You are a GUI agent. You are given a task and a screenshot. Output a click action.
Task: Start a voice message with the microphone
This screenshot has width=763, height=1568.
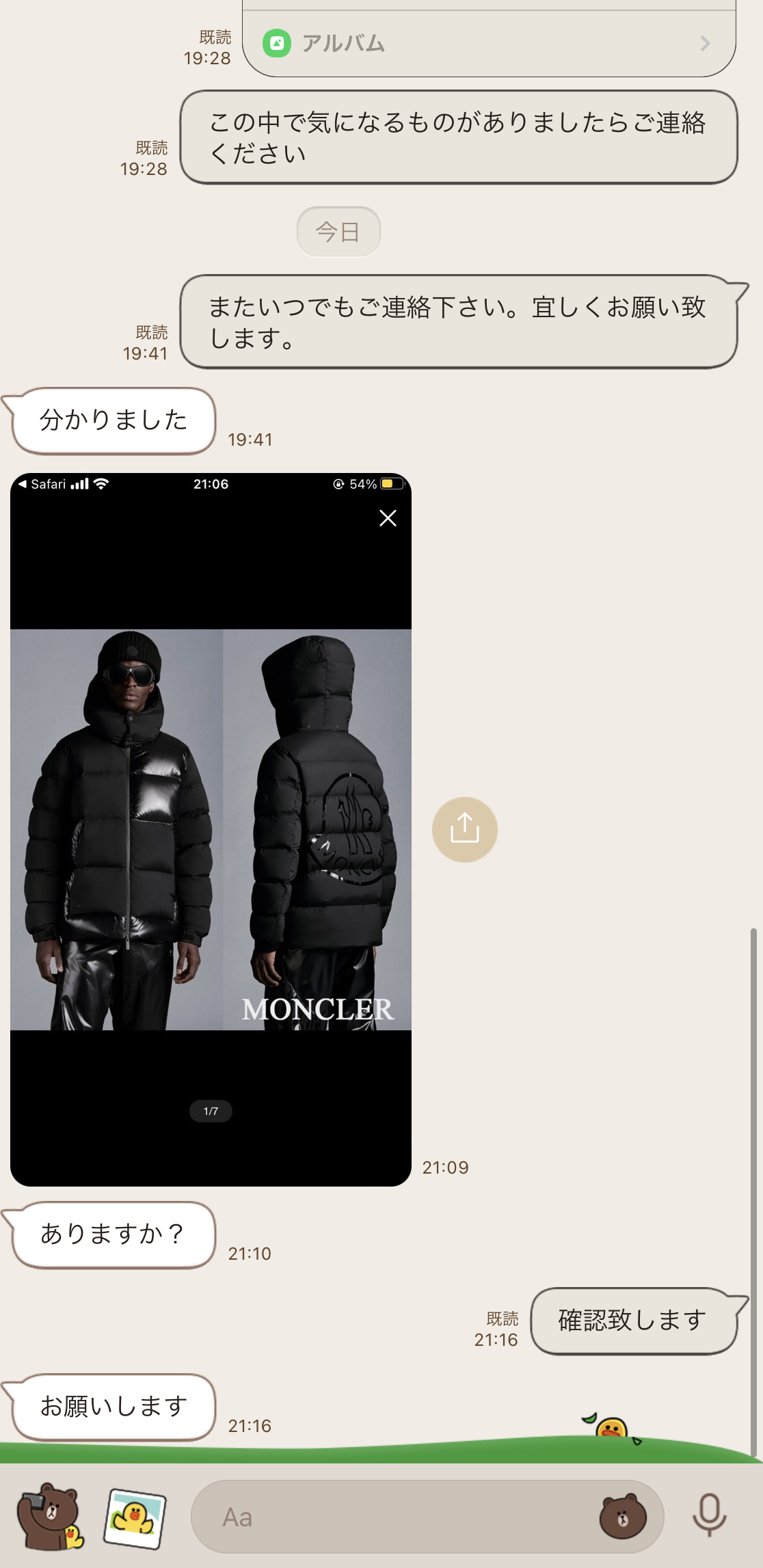(709, 1516)
